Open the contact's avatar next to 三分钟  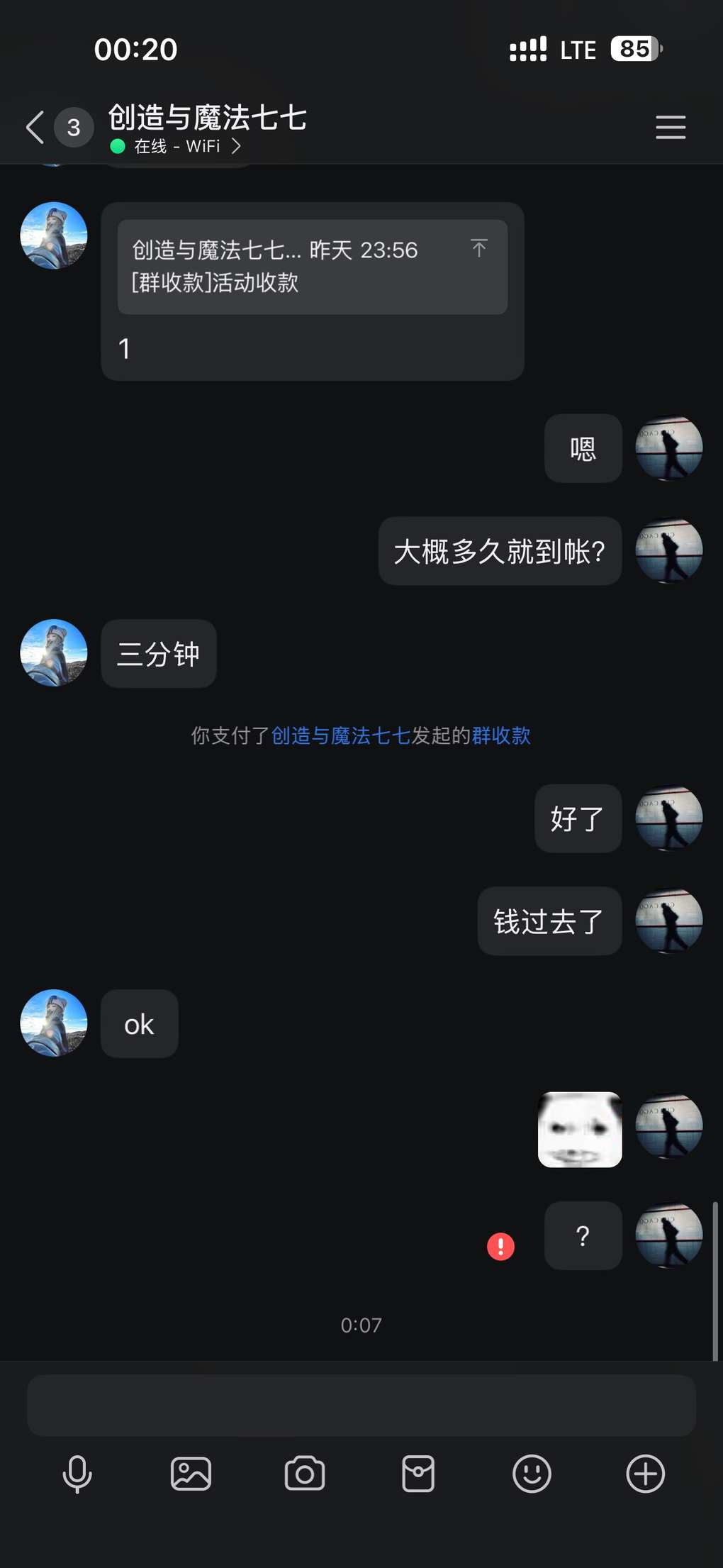[54, 653]
